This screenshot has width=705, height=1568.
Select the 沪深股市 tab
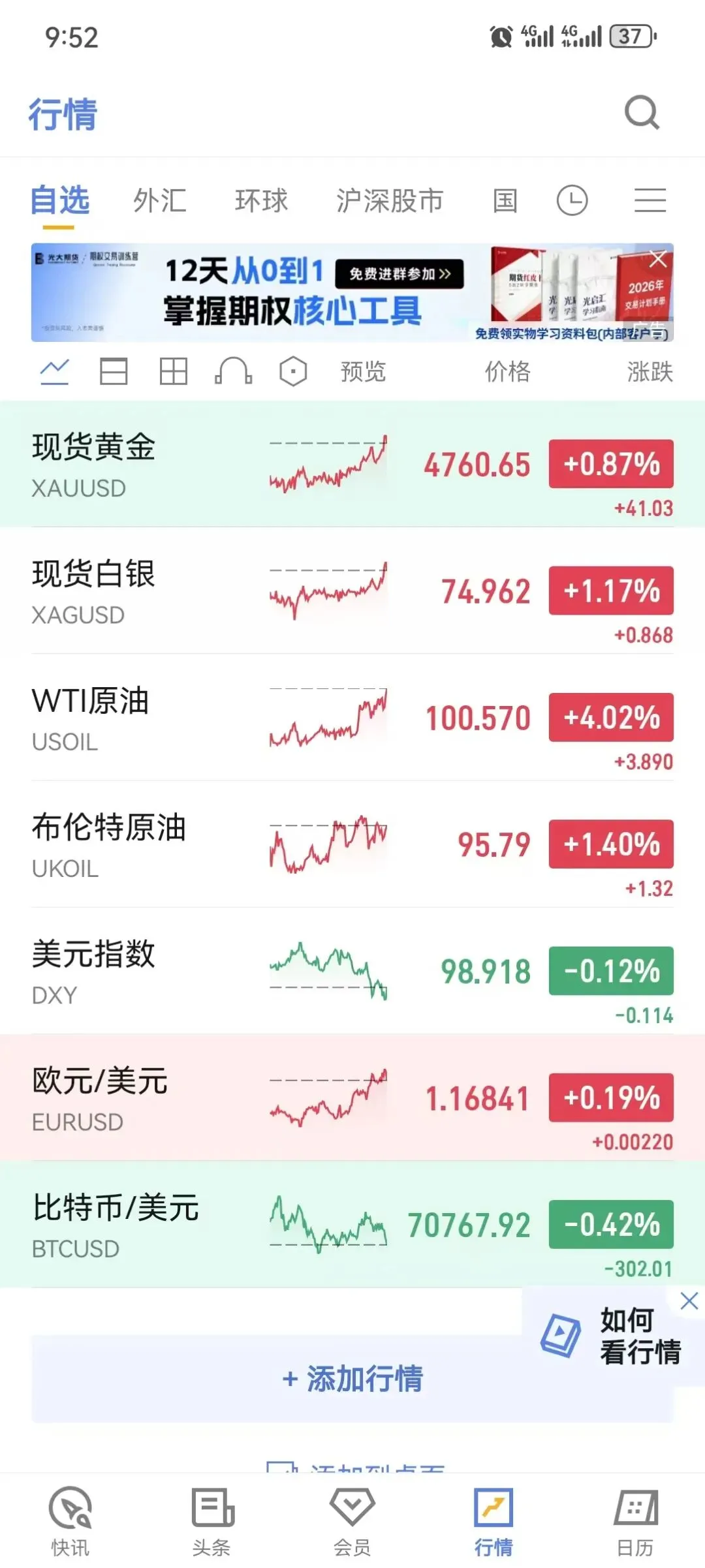[390, 200]
